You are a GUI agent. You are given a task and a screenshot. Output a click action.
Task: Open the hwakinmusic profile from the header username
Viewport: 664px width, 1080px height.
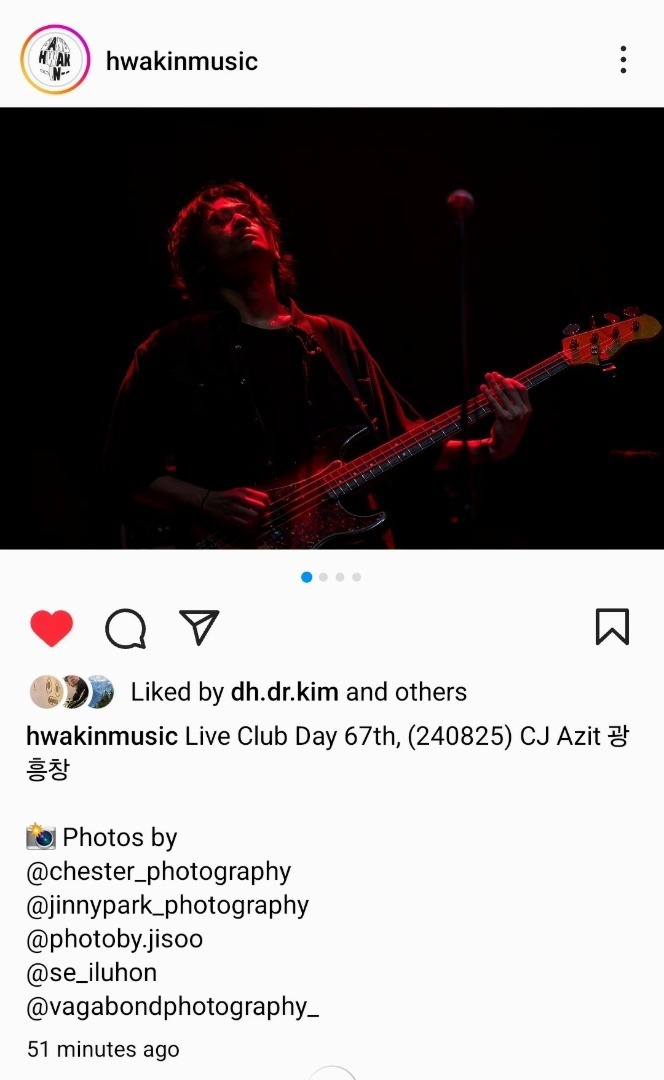(x=181, y=61)
